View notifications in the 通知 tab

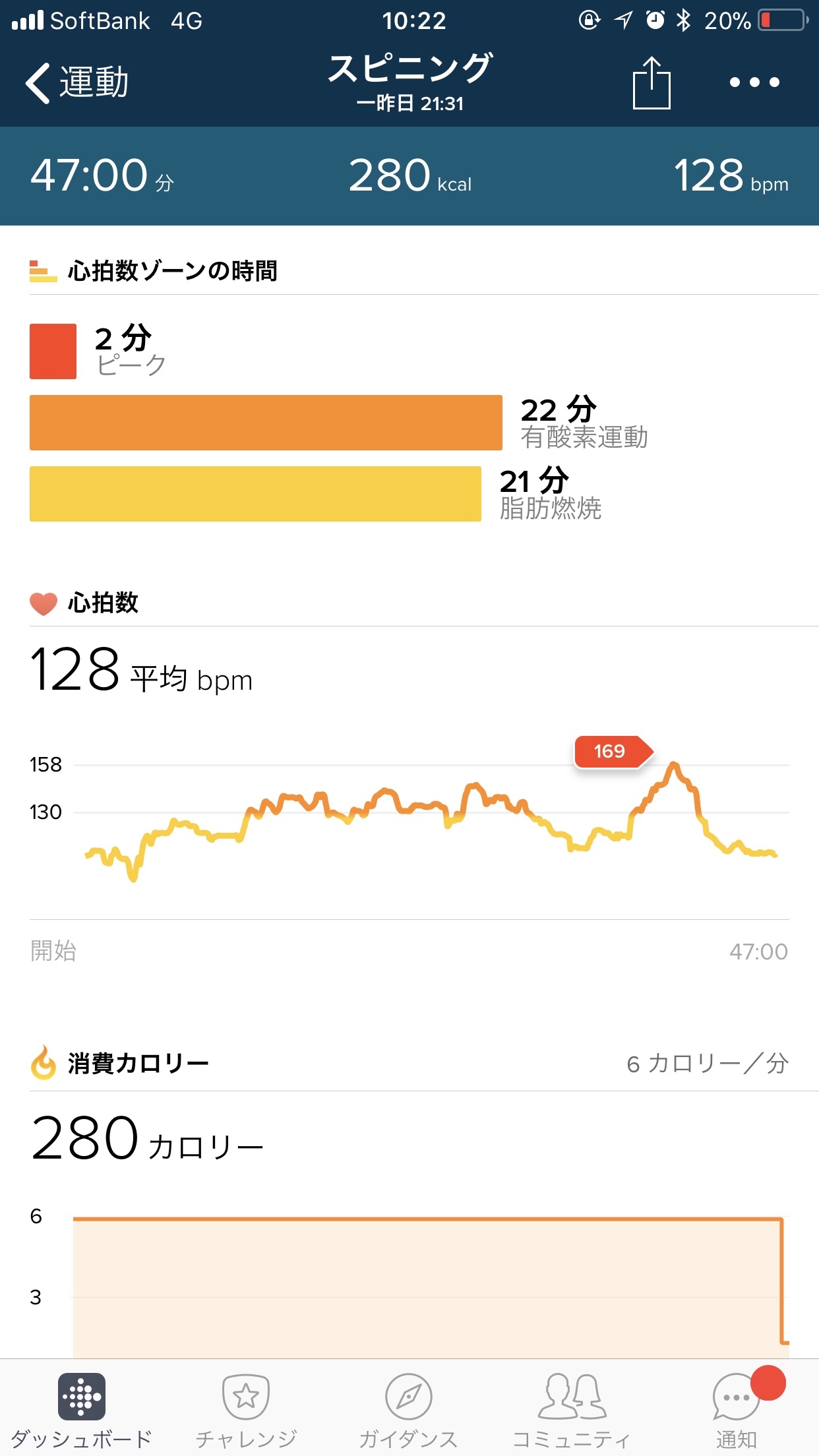coord(736,1409)
